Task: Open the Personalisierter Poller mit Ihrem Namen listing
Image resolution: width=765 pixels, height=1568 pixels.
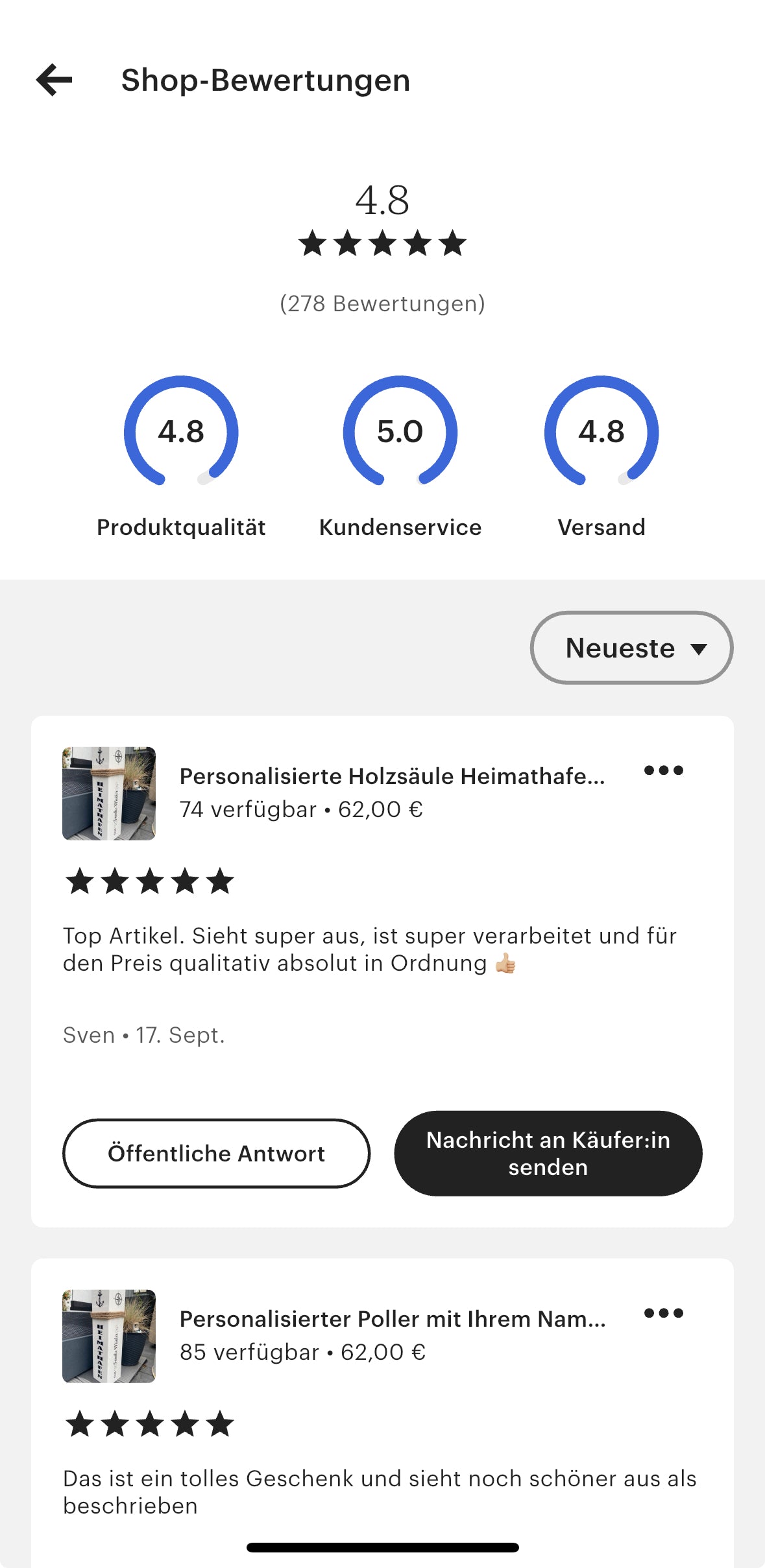Action: 392,1319
